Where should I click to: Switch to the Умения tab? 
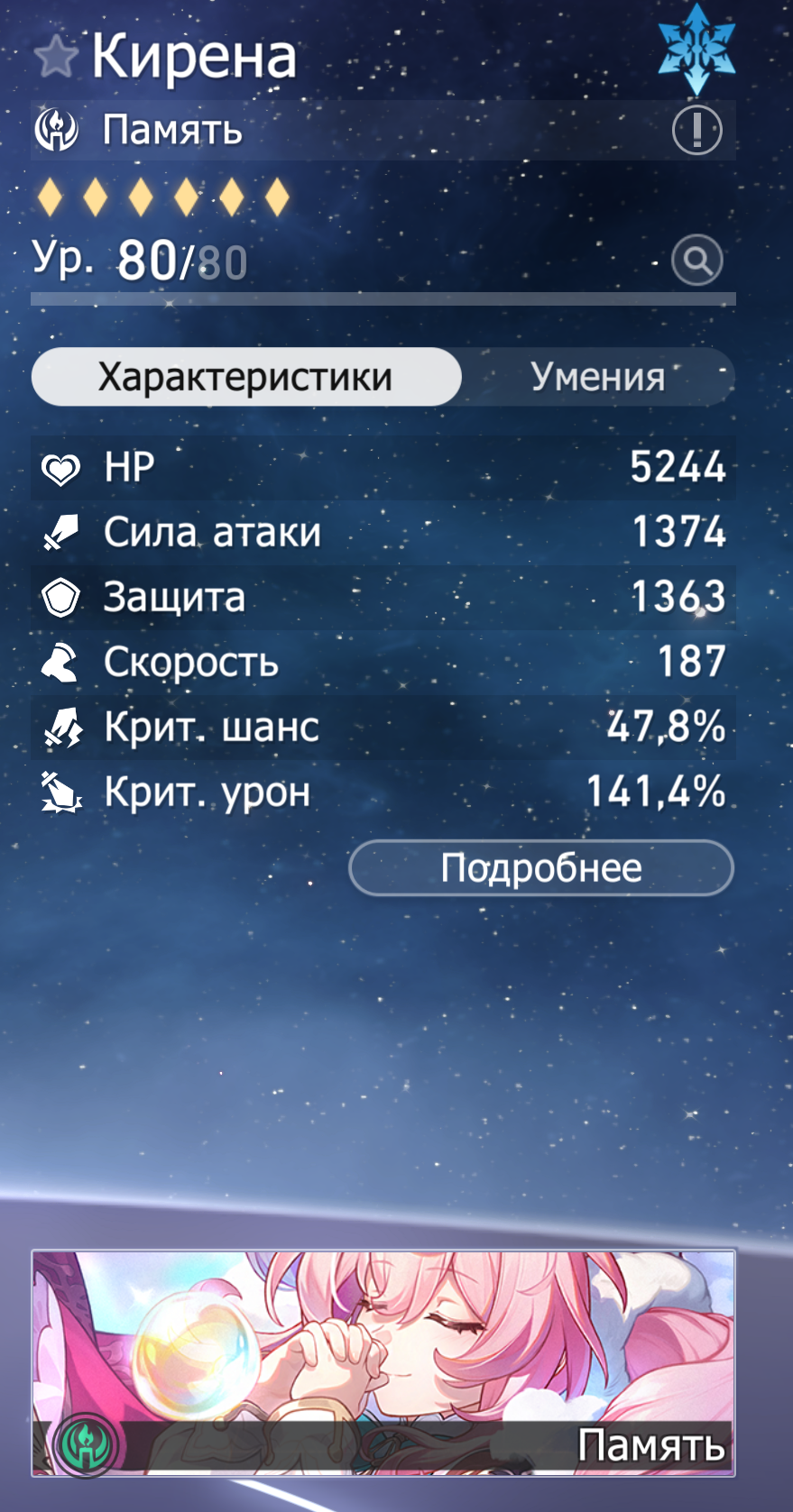[597, 377]
